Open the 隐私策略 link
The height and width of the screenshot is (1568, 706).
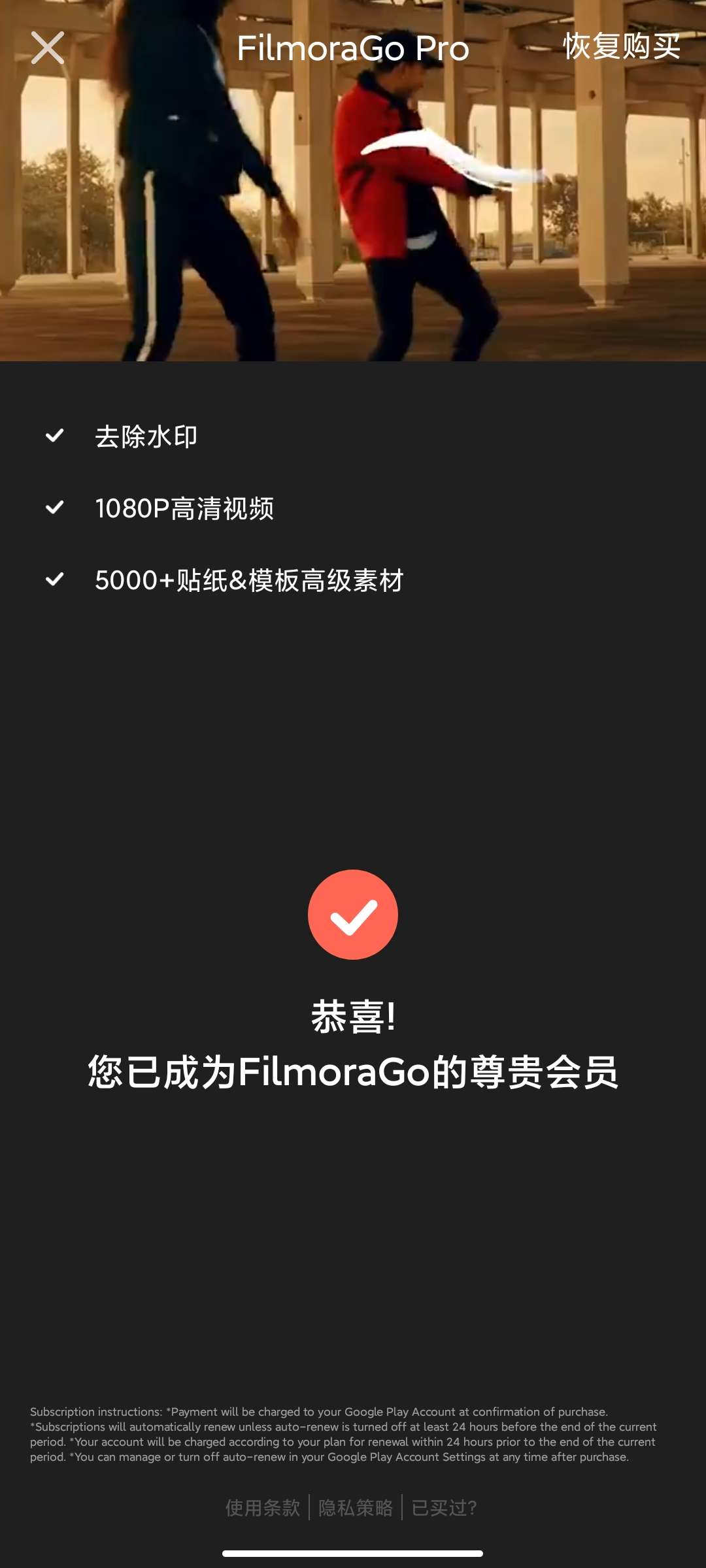(356, 1508)
